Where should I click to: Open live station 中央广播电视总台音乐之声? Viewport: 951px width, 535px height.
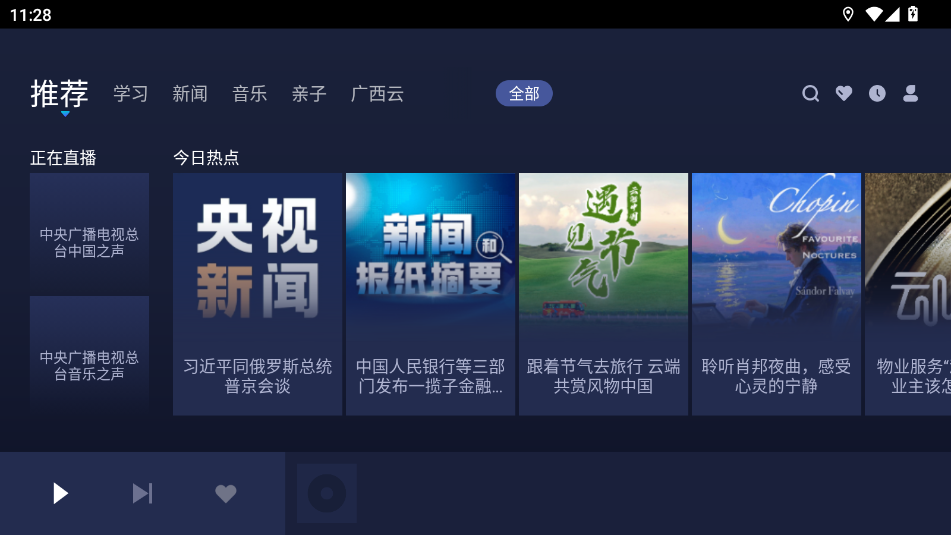(x=89, y=355)
